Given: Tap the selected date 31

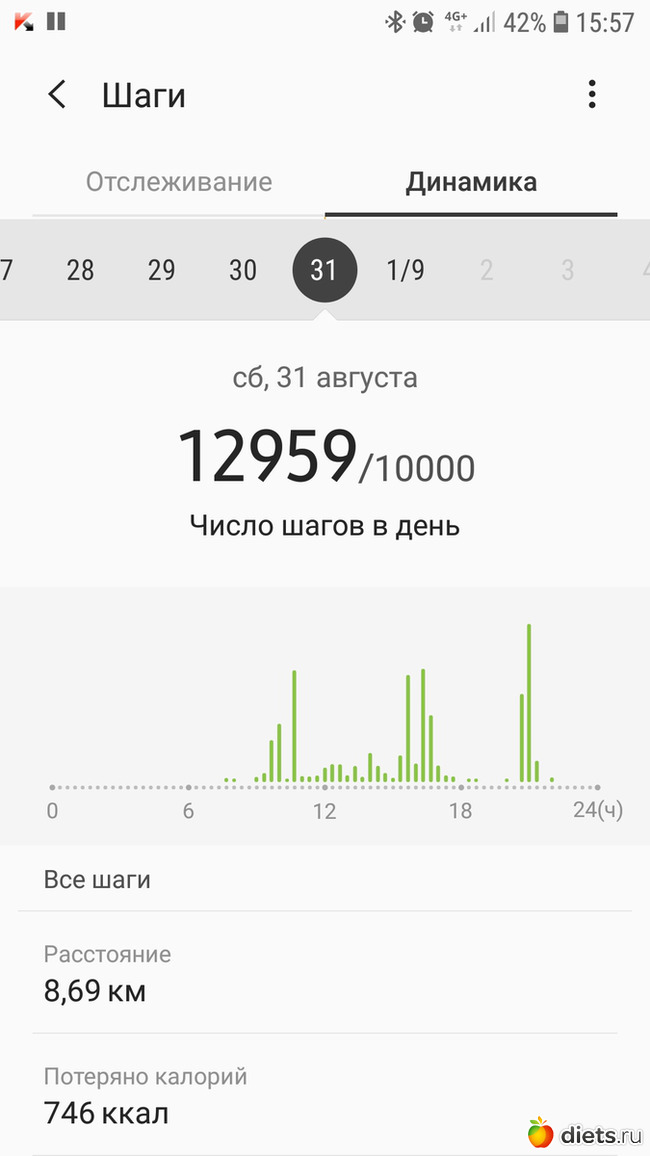Looking at the screenshot, I should 324,270.
